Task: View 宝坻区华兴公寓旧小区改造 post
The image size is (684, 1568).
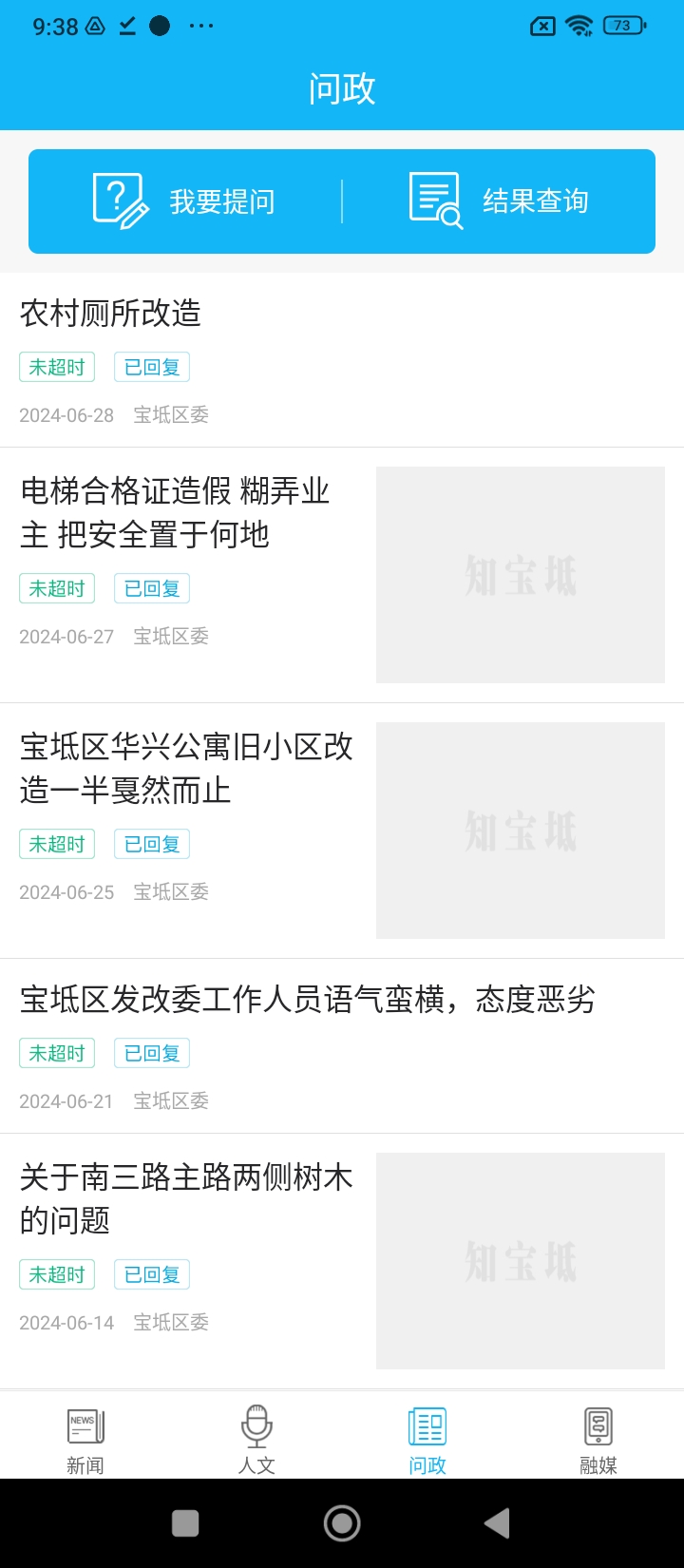Action: [x=186, y=768]
